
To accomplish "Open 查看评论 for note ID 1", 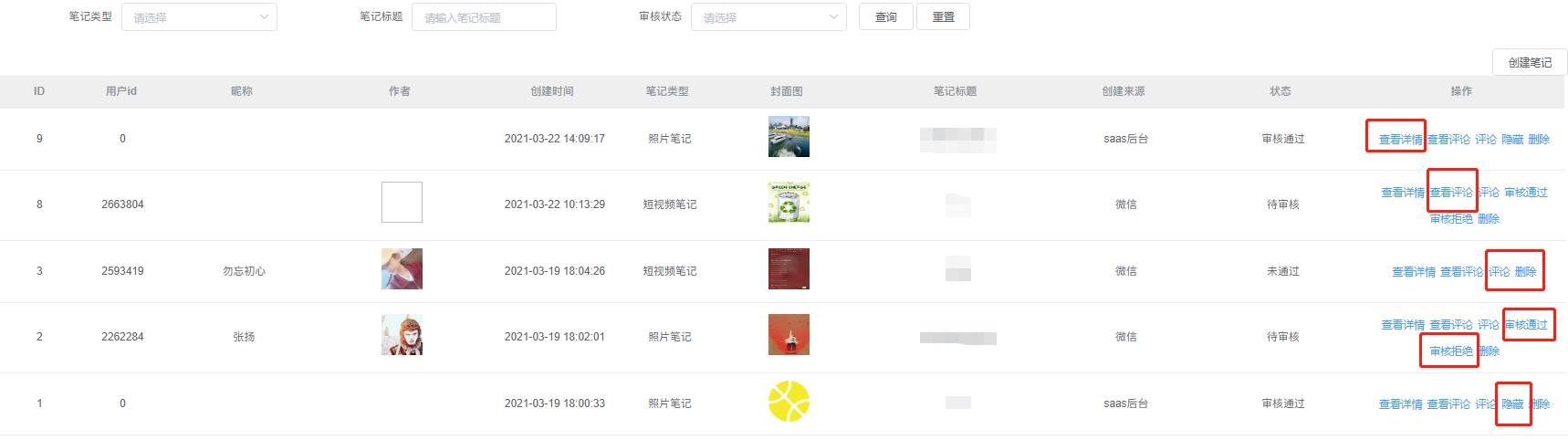I will (1448, 404).
